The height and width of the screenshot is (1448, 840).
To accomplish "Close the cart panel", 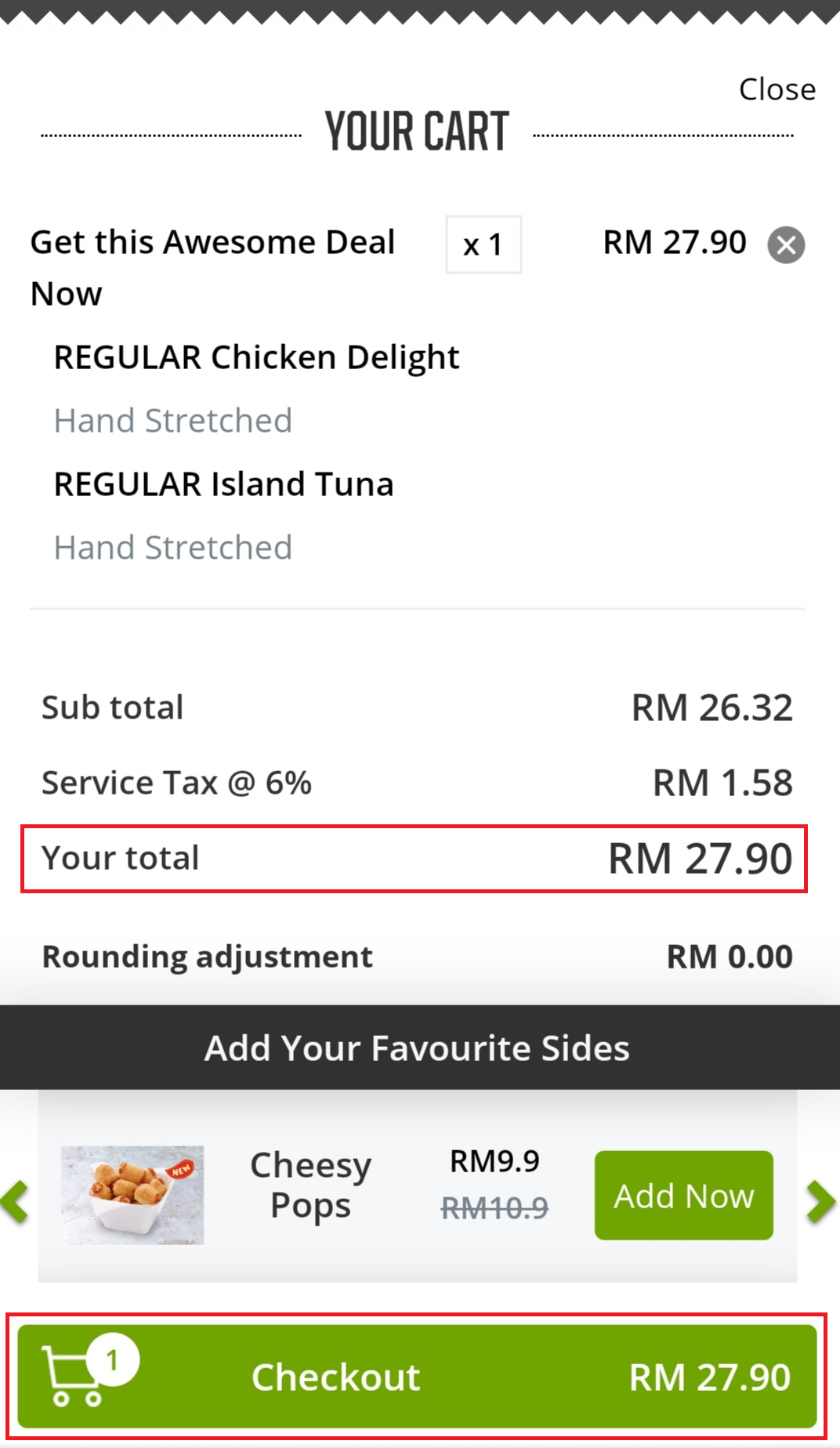I will (x=777, y=89).
